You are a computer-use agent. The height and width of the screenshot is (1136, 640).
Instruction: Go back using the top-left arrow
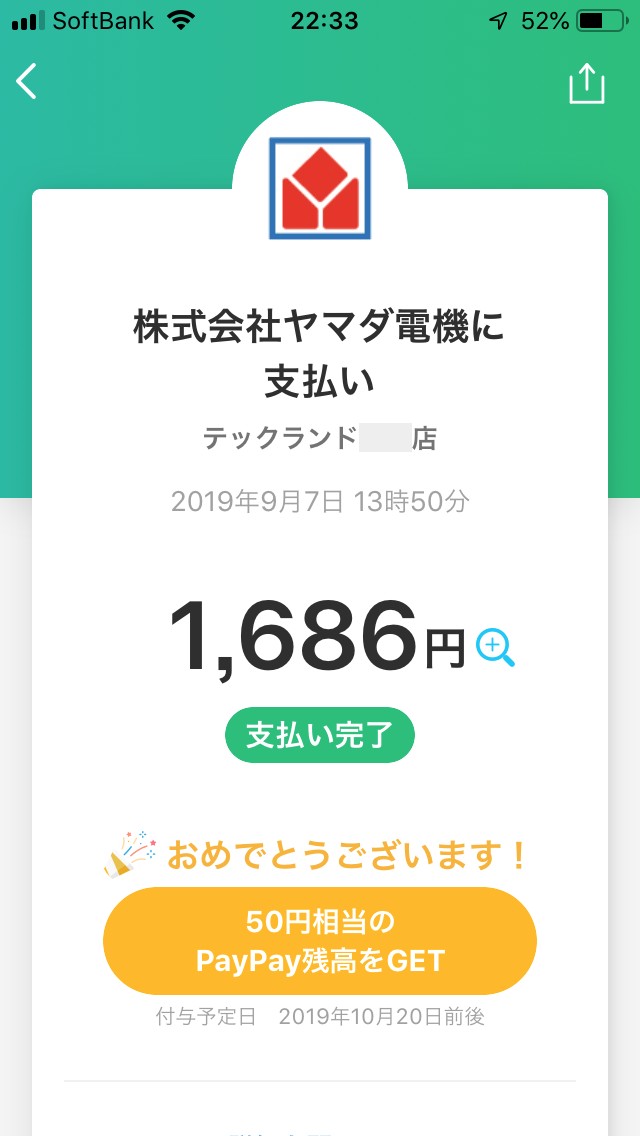tap(27, 82)
